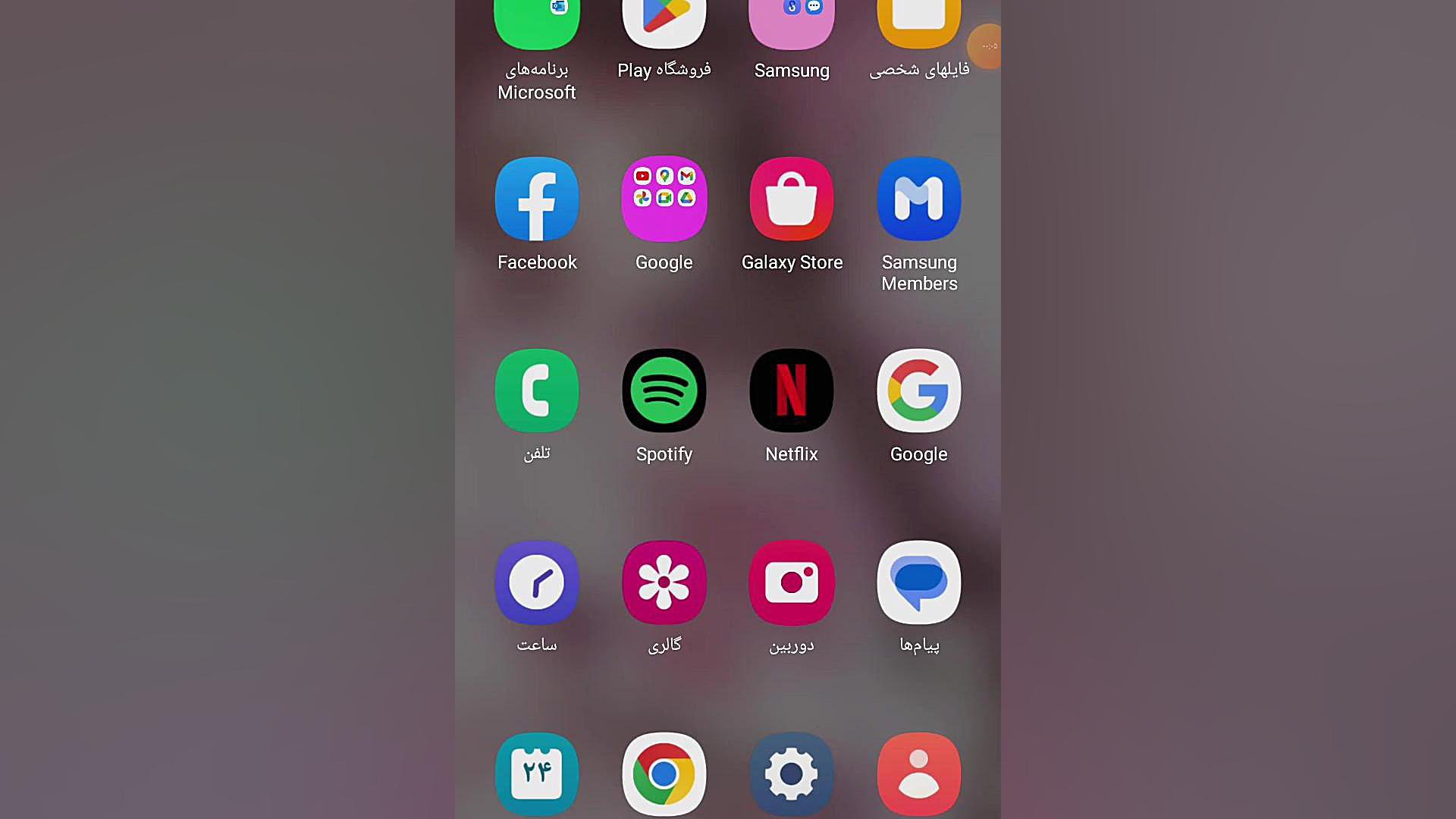Open the Google apps folder

tap(664, 199)
